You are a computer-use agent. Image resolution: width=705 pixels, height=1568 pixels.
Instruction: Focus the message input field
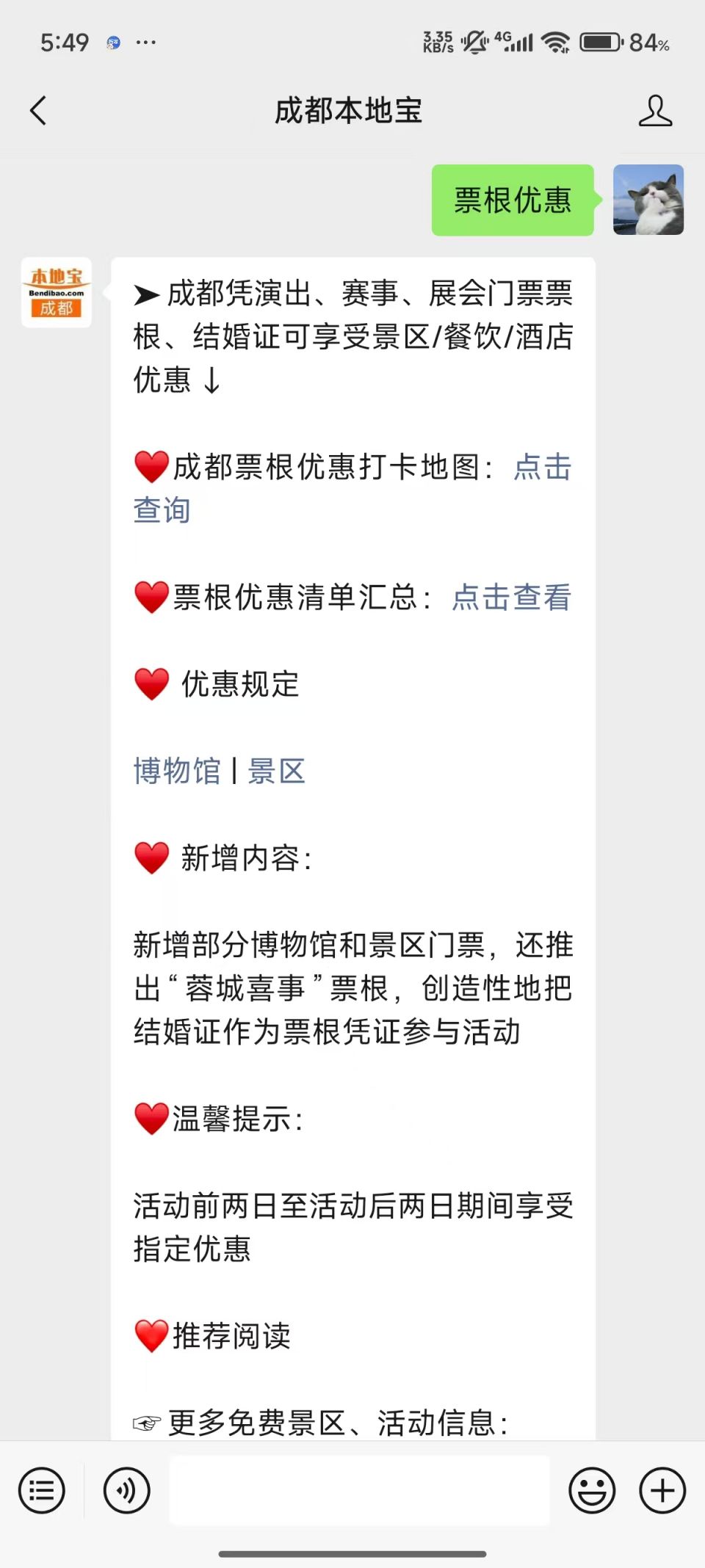pos(359,1490)
